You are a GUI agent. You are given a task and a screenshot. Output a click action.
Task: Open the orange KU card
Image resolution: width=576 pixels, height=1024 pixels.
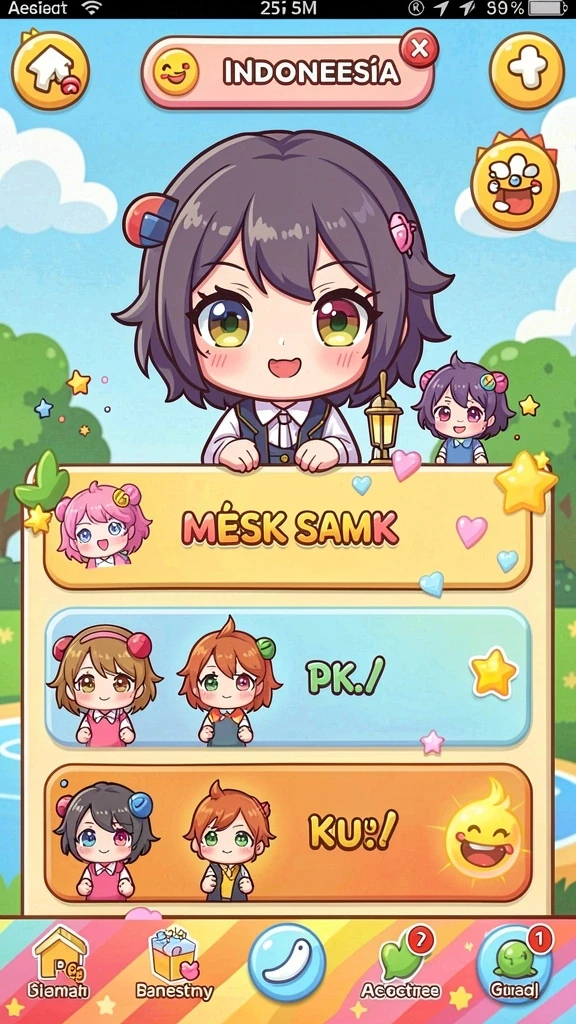click(x=287, y=833)
